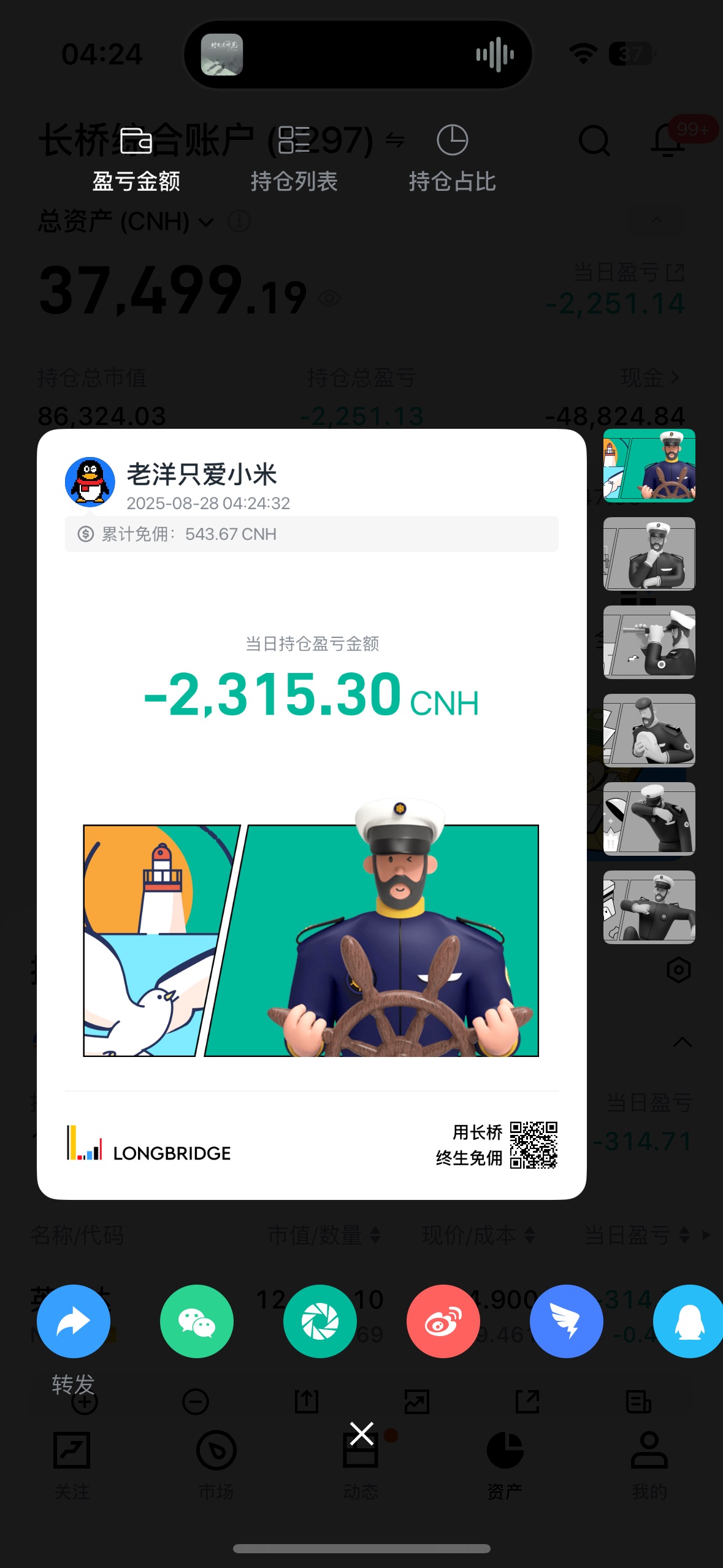Share the card to Weibo

pyautogui.click(x=443, y=1322)
